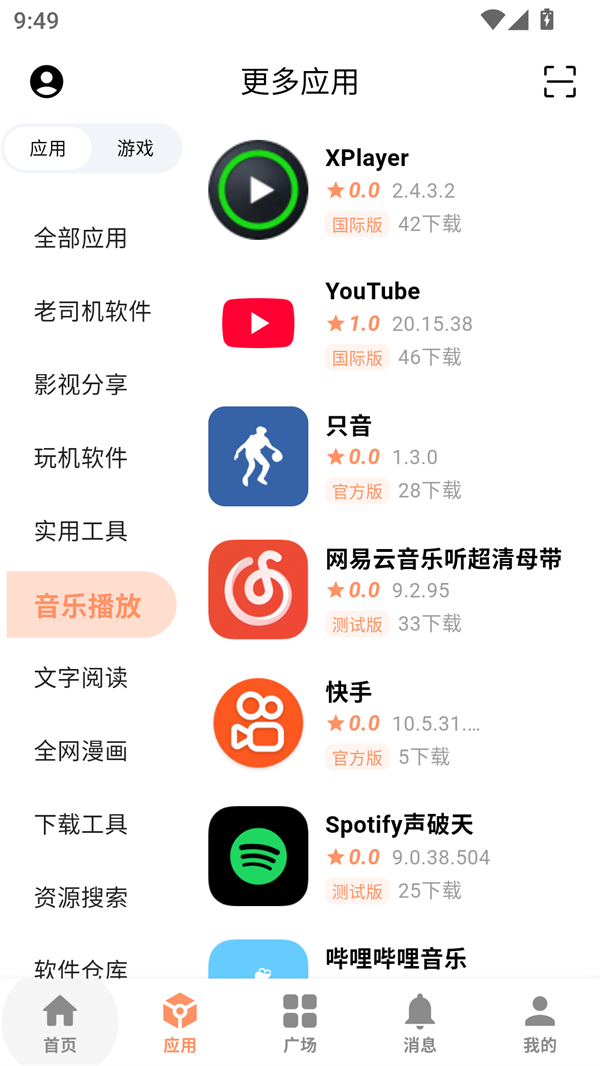Go to the 文字阅读 category
600x1066 pixels.
click(81, 678)
